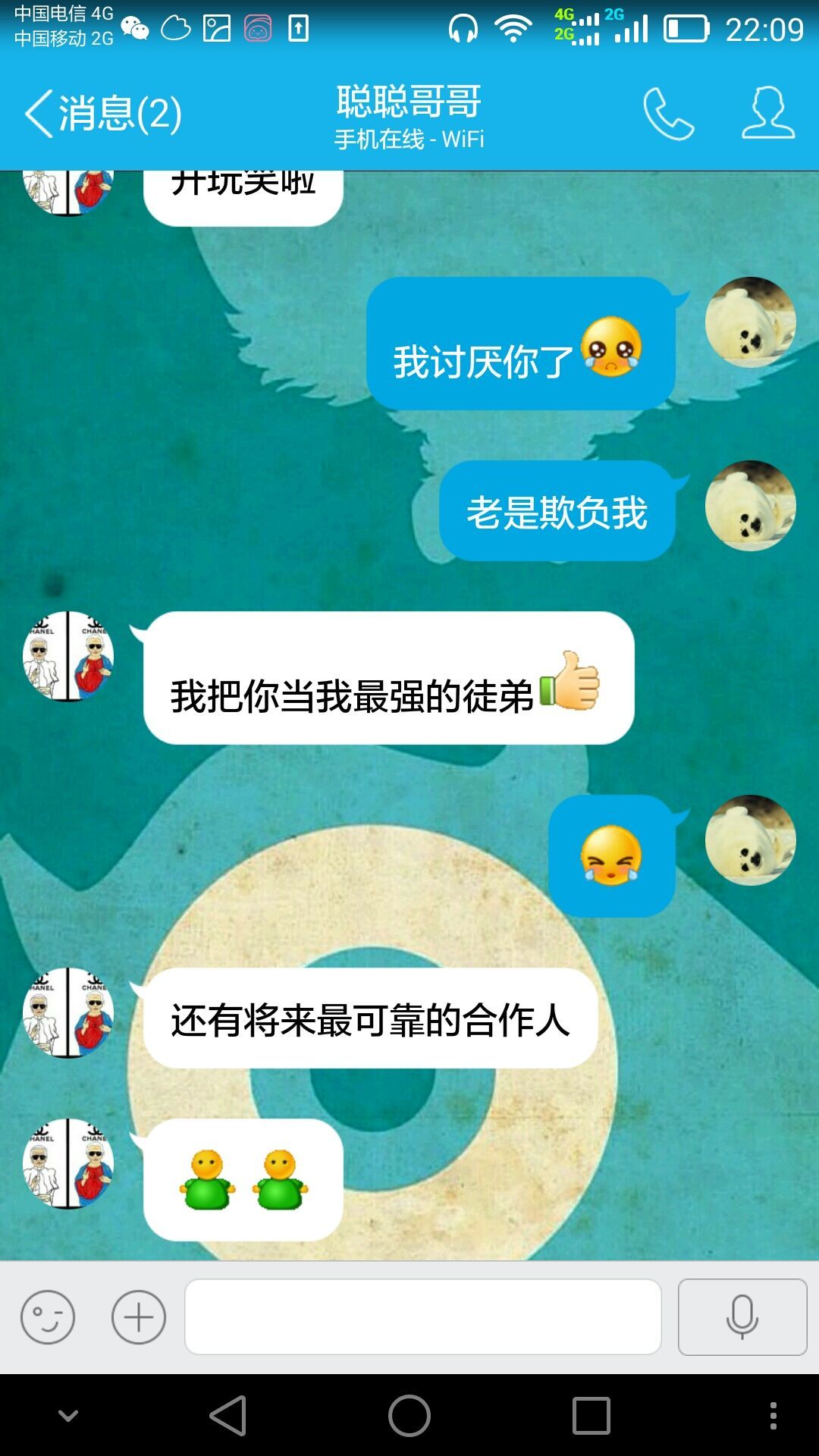
Task: Open my avatar beside 我讨厌你了
Action: tap(750, 322)
